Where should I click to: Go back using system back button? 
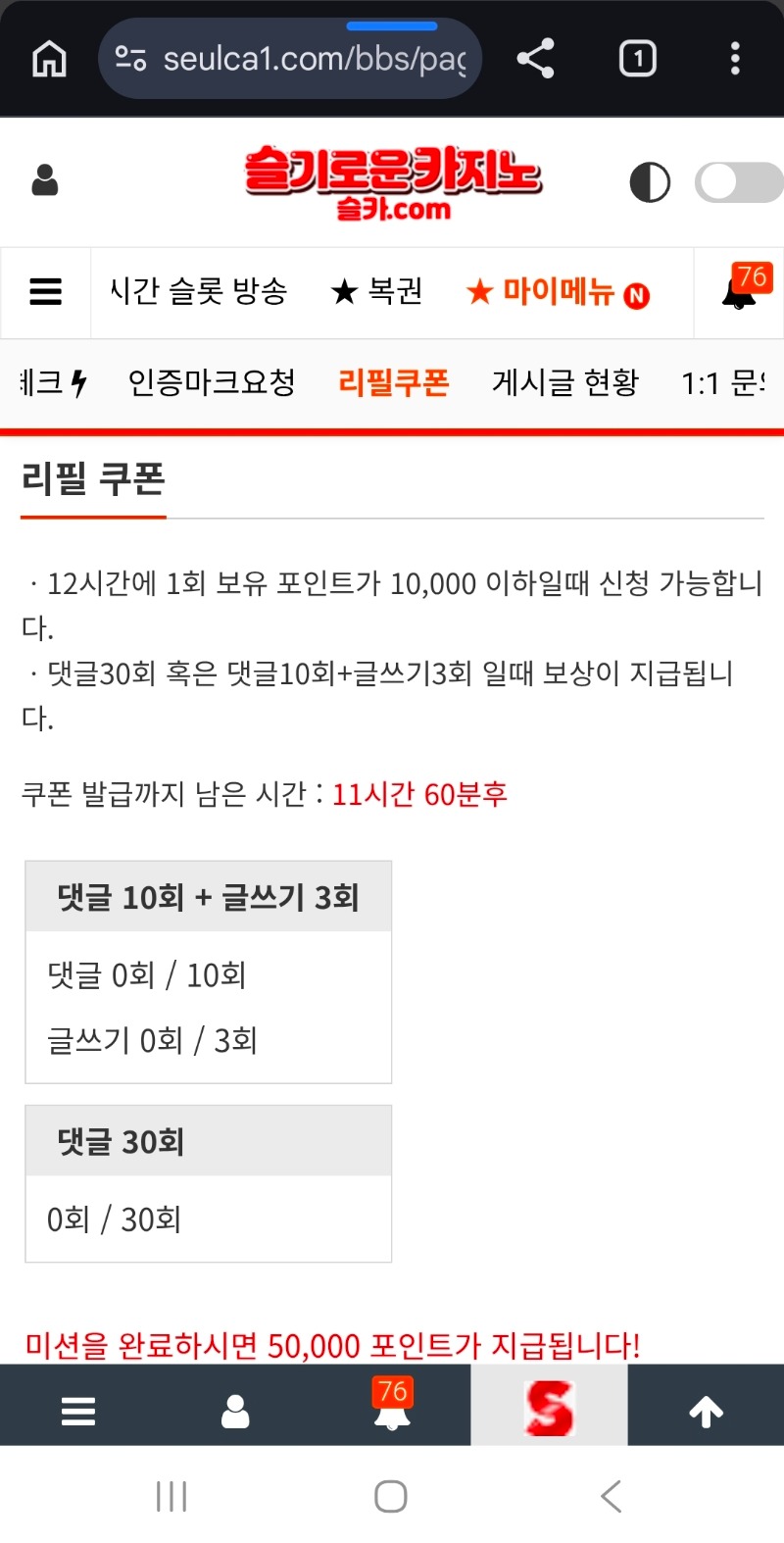point(611,1496)
